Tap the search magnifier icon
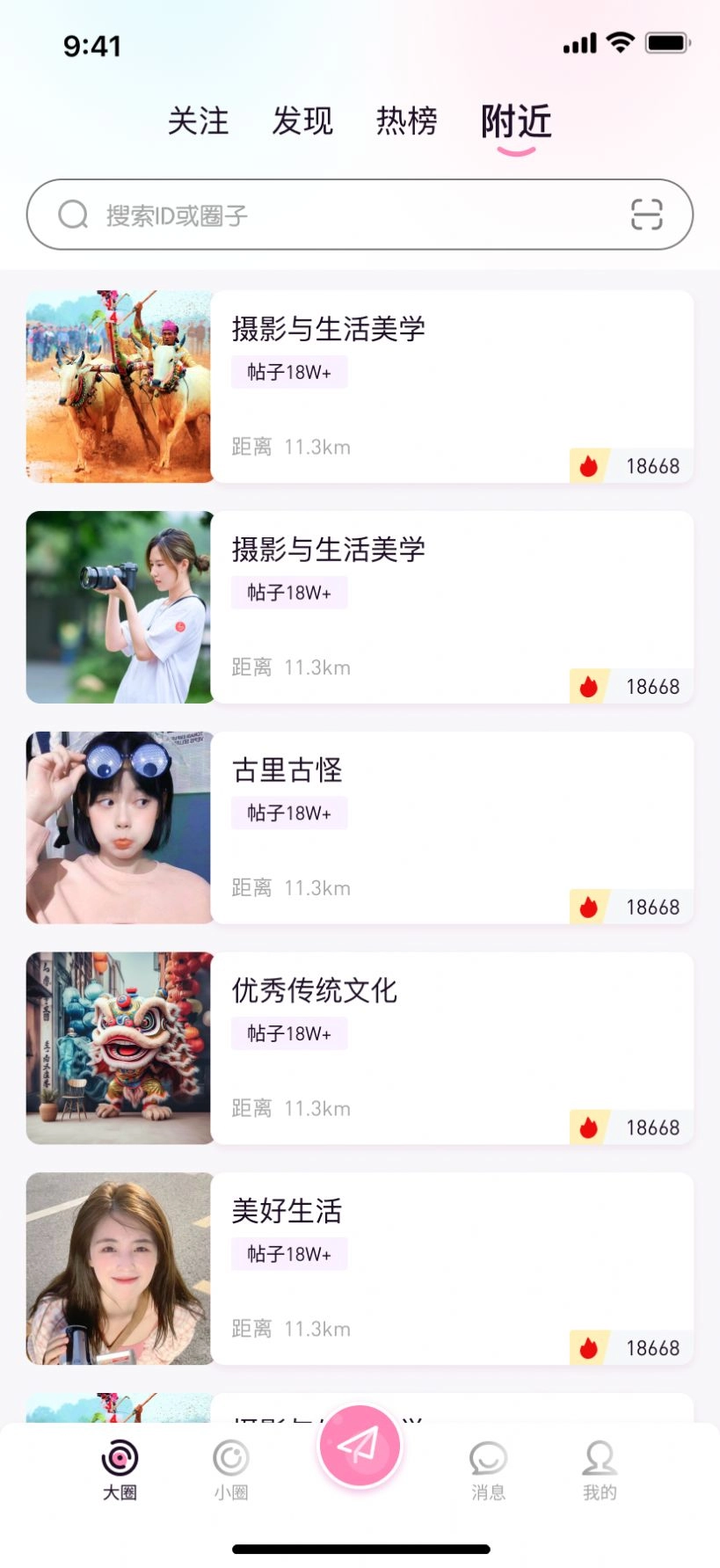Image resolution: width=720 pixels, height=1568 pixels. point(72,214)
